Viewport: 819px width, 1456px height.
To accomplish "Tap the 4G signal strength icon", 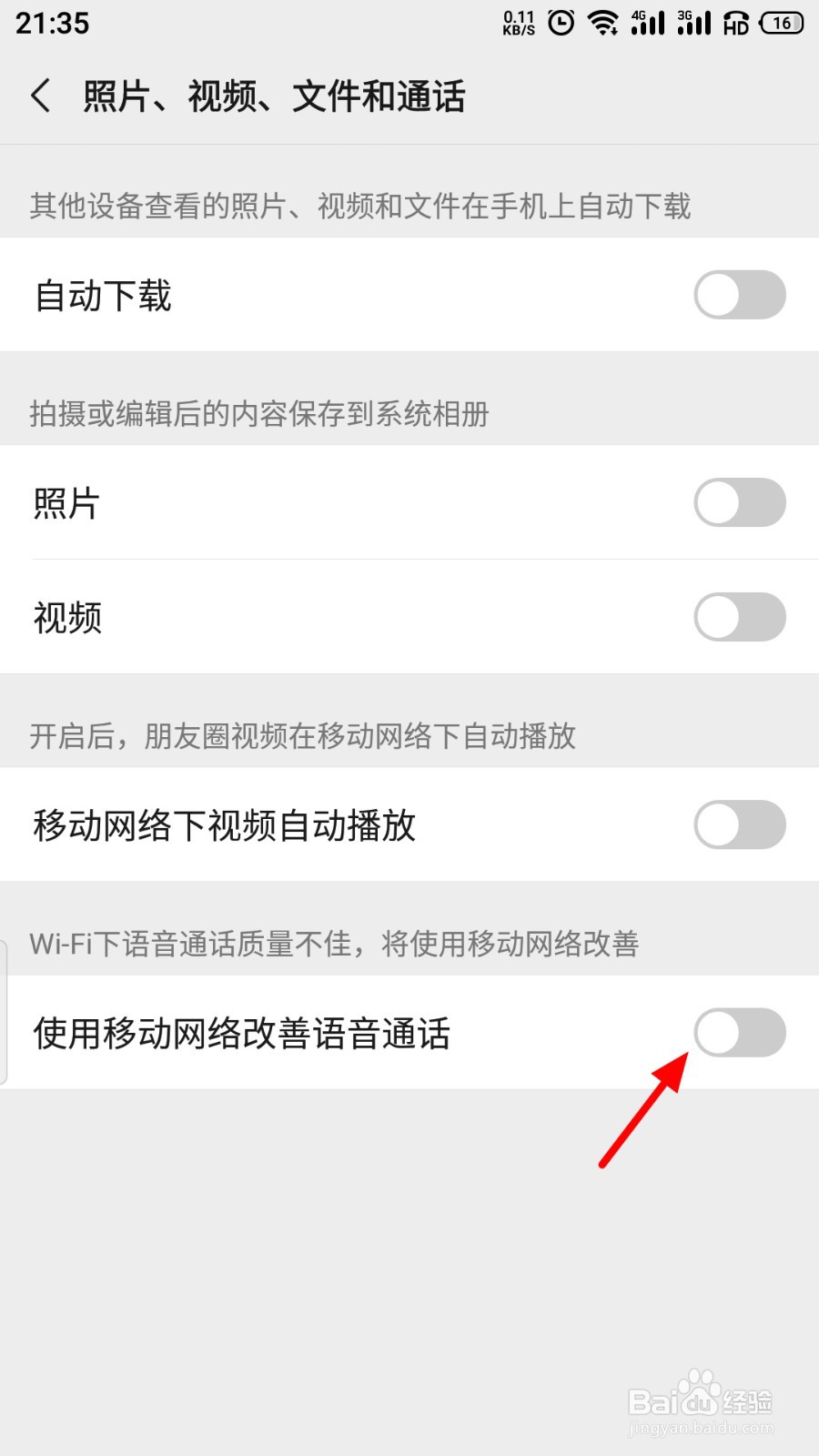I will (x=648, y=23).
